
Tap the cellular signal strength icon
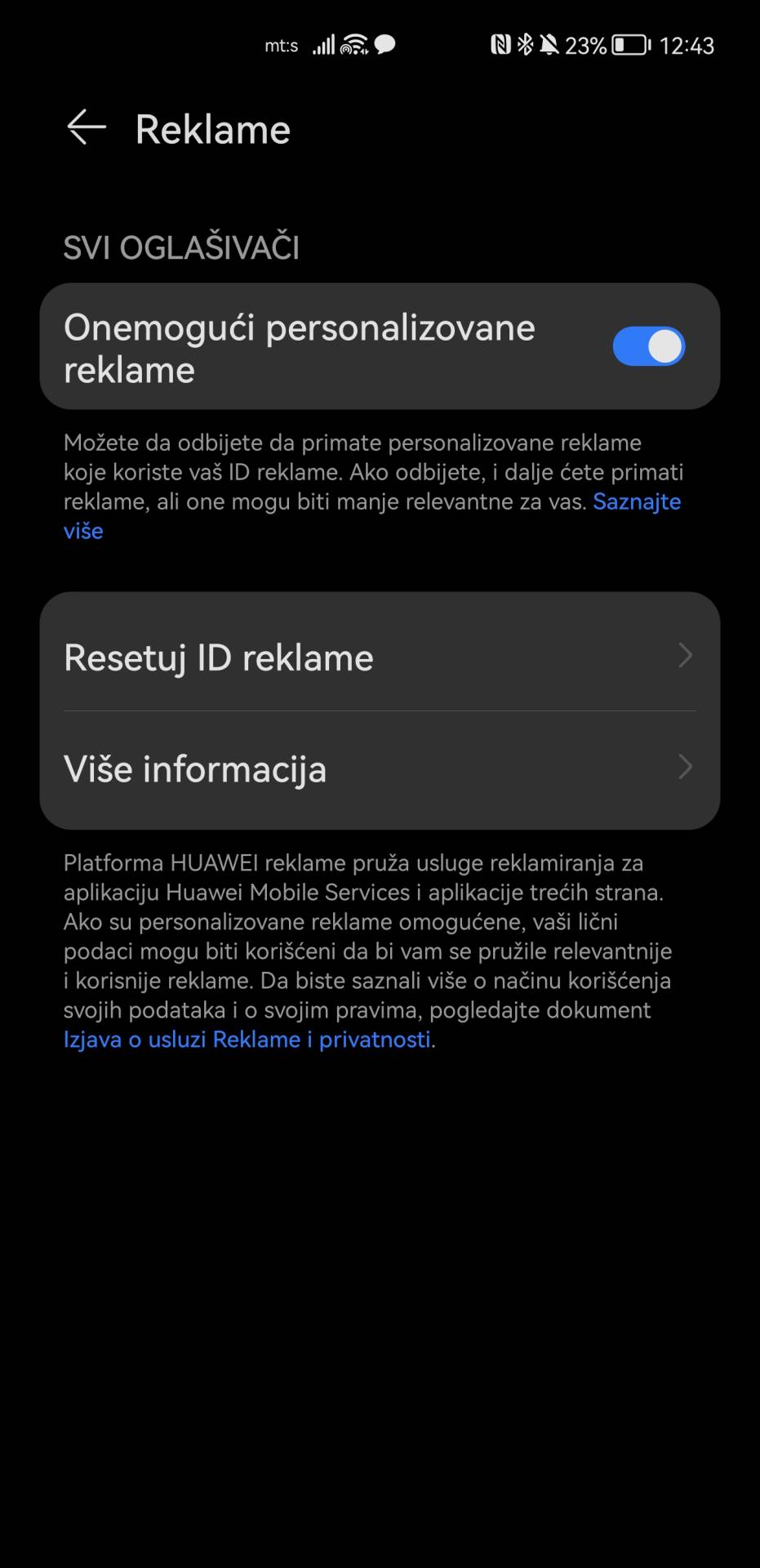pos(322,45)
